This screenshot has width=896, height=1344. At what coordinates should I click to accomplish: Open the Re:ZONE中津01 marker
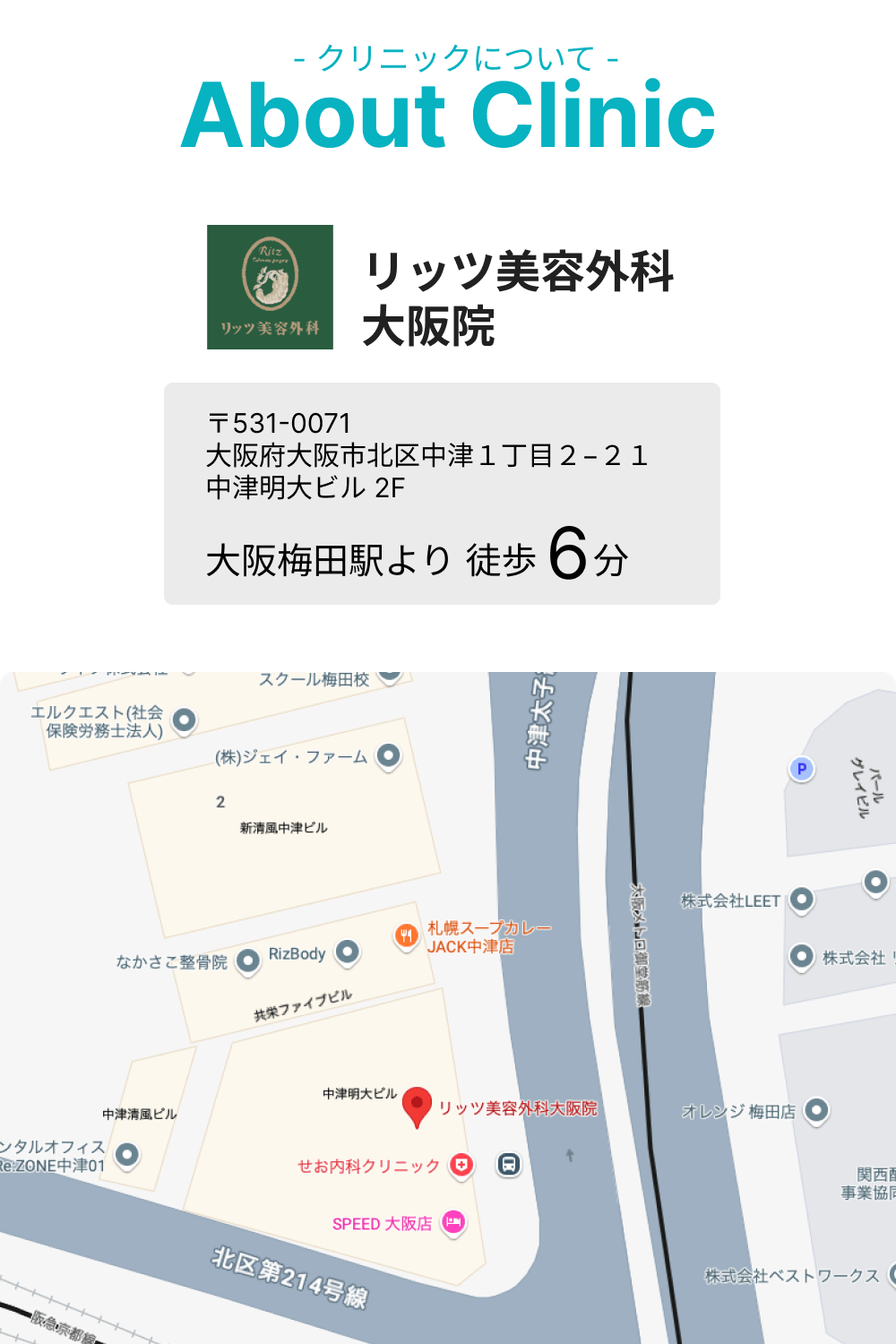(127, 1154)
